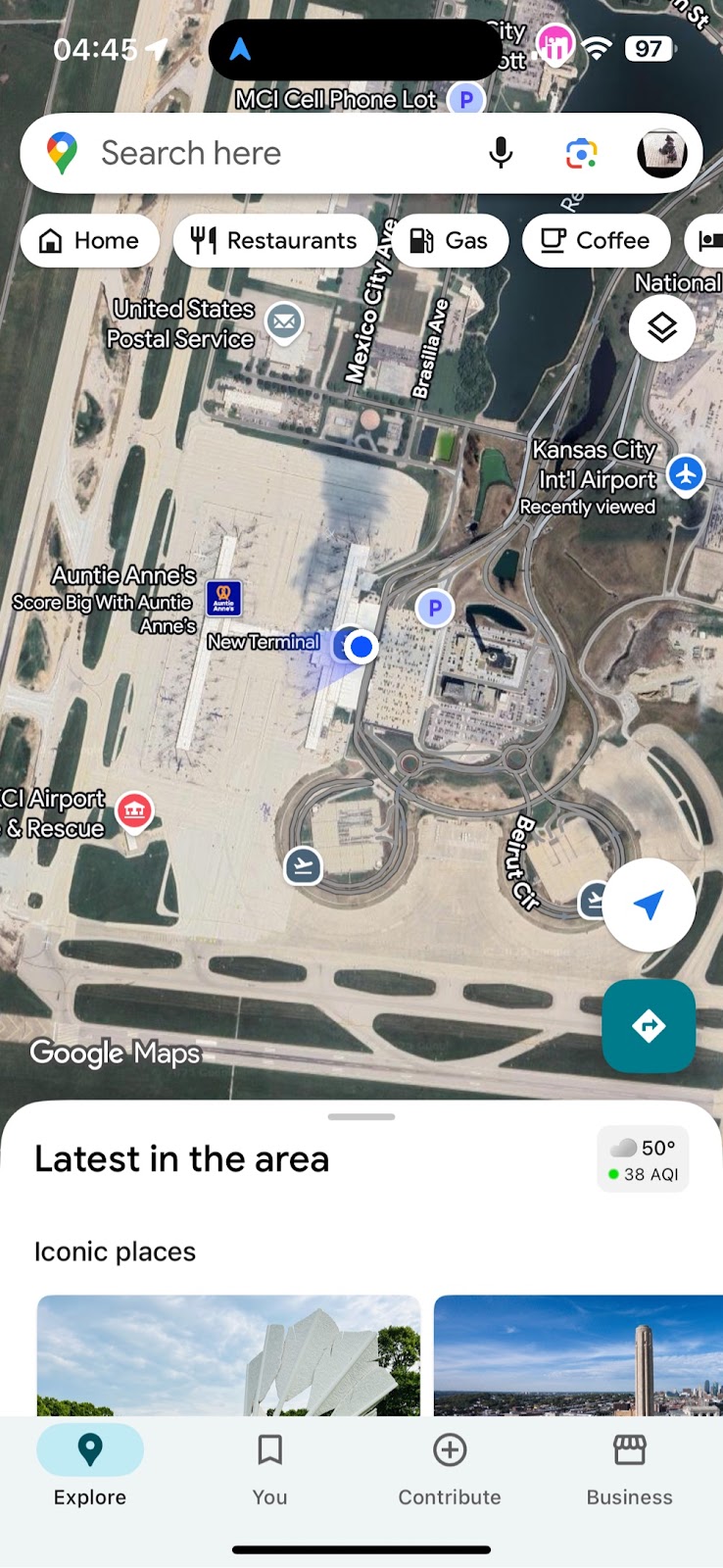
Task: View the weather and AQI widget
Action: pos(644,1159)
